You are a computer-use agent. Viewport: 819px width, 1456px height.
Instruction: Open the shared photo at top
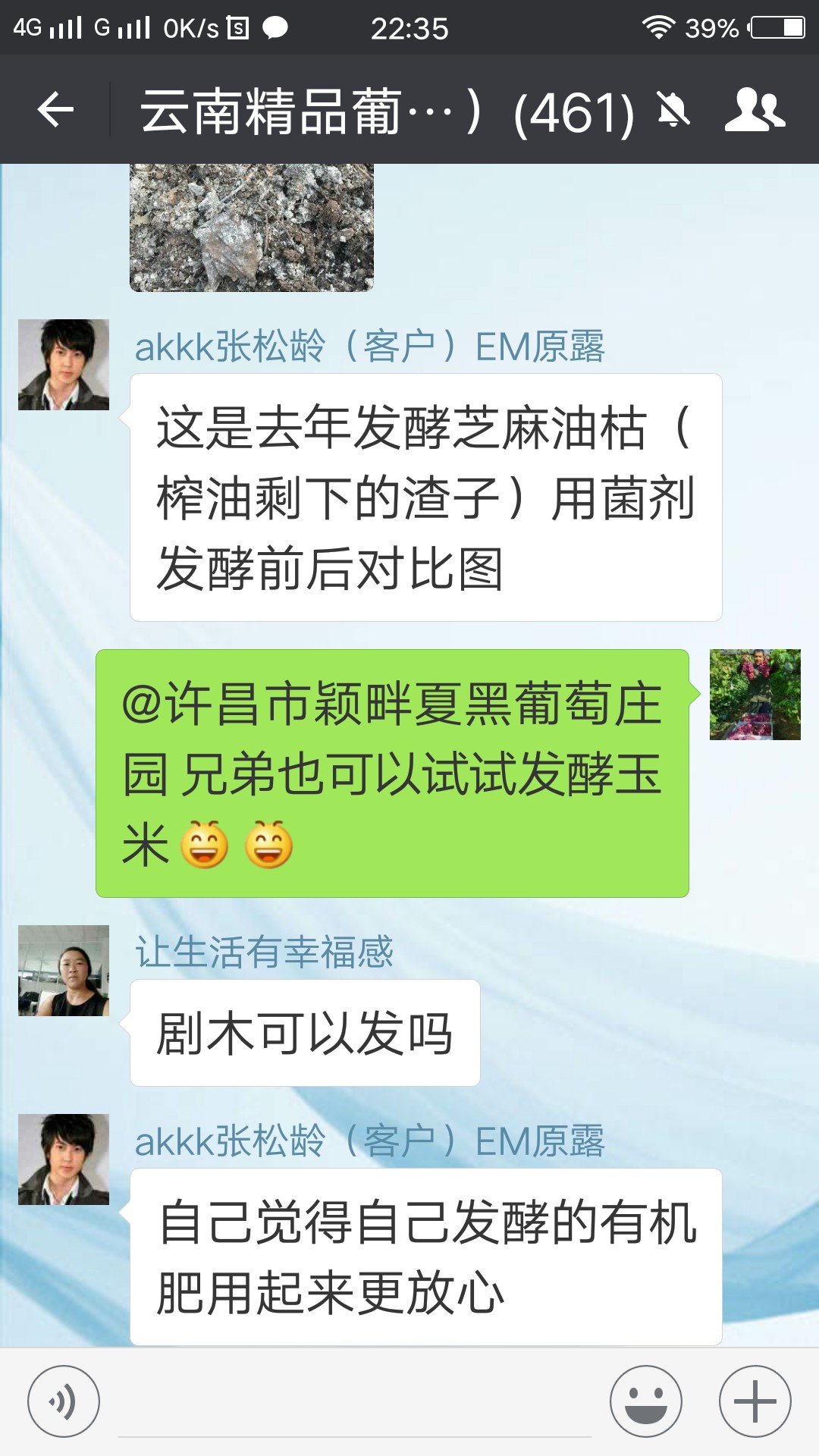[252, 227]
